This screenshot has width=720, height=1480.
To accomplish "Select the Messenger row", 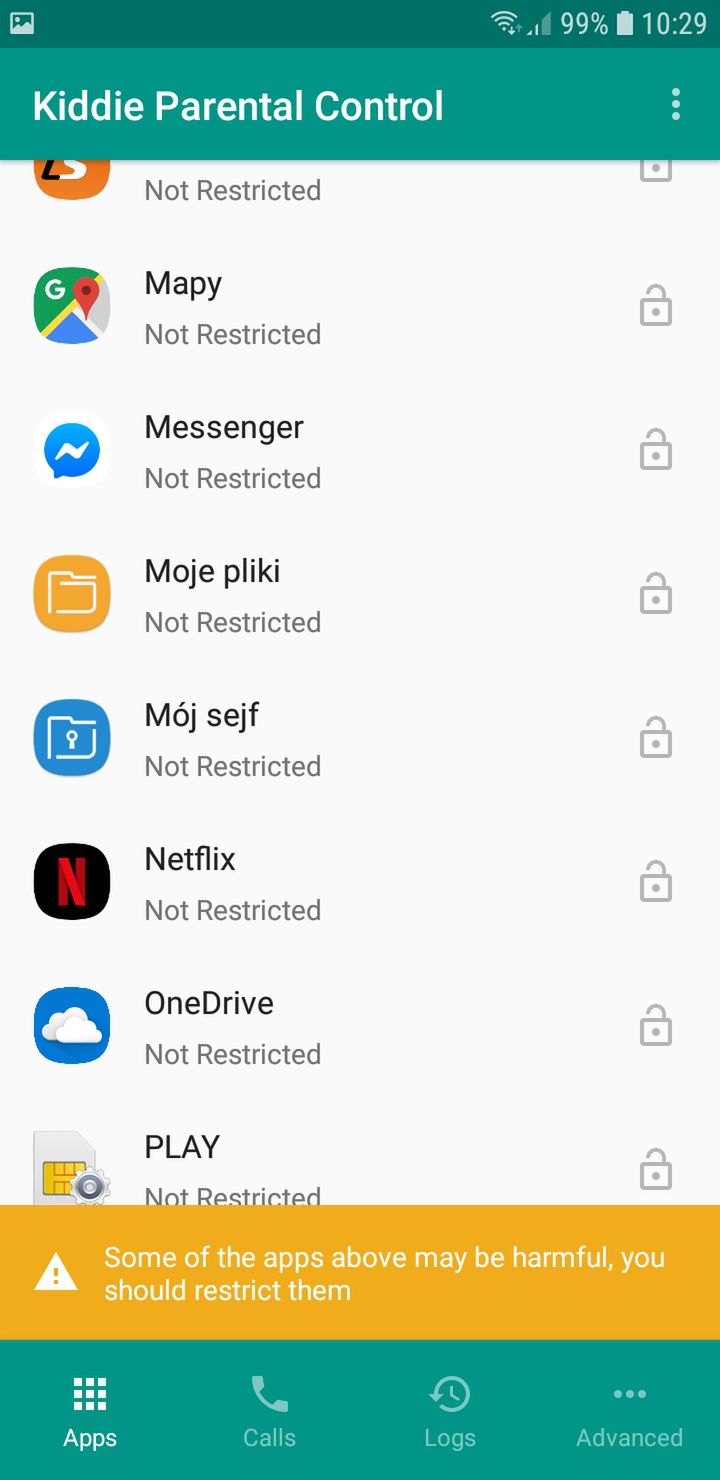I will click(360, 451).
